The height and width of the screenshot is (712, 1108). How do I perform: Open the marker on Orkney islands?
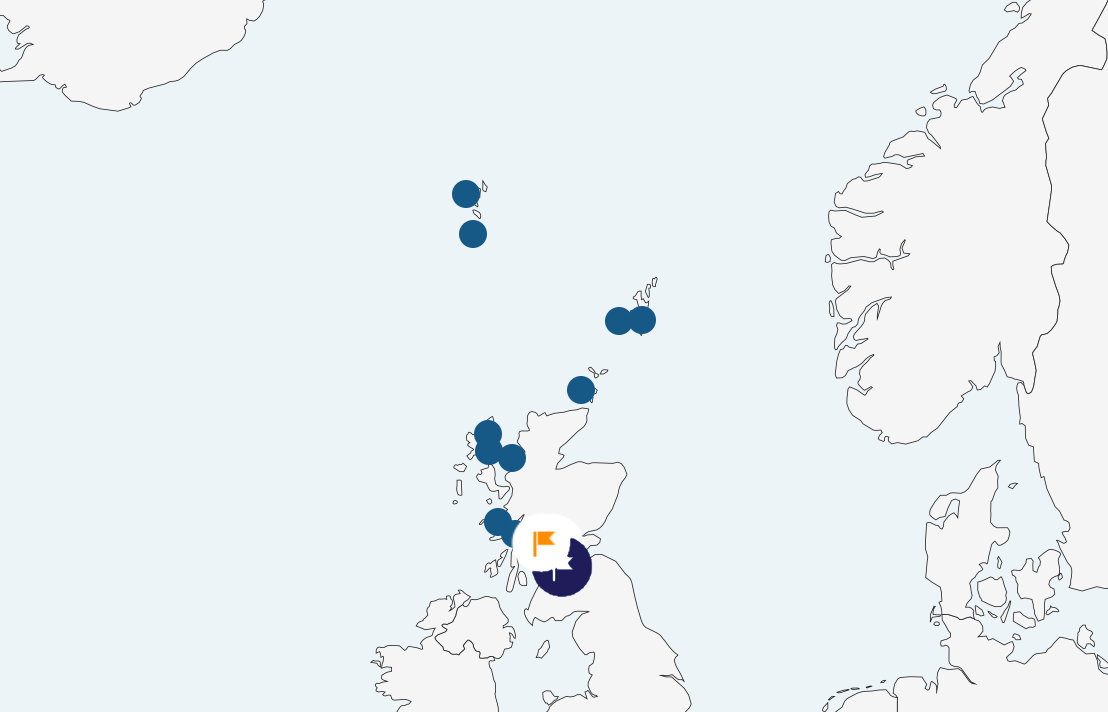[x=581, y=390]
